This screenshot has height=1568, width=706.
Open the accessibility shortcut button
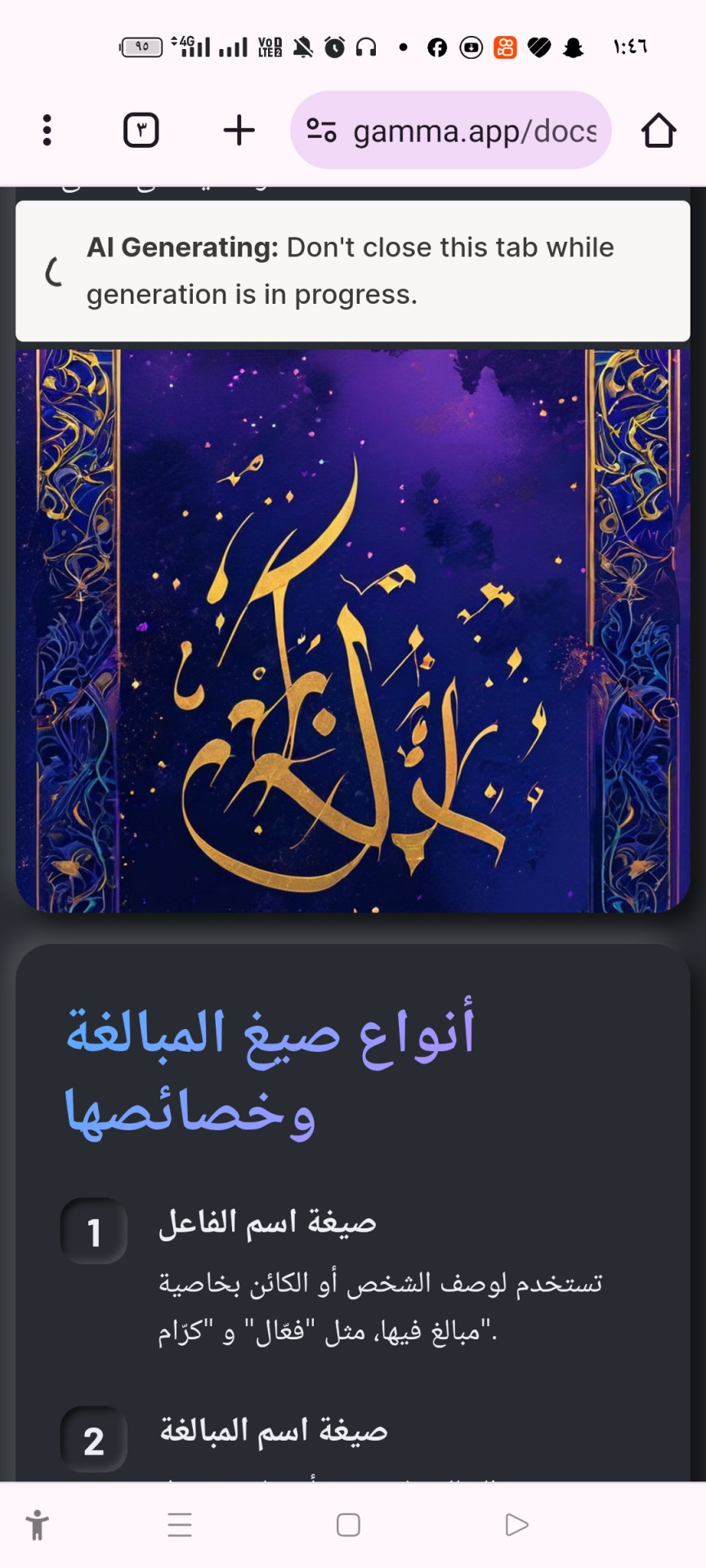37,1525
